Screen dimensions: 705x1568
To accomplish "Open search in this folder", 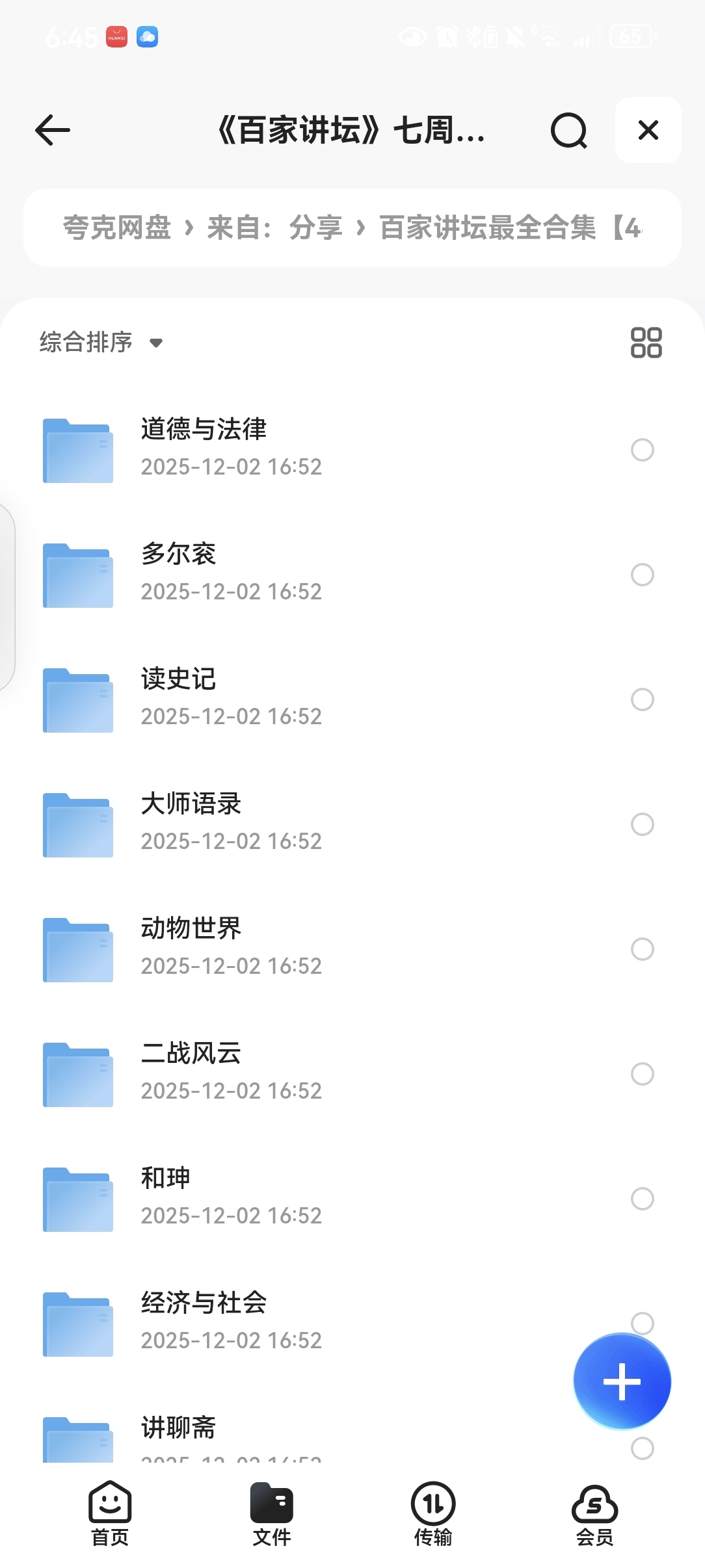I will pos(568,131).
